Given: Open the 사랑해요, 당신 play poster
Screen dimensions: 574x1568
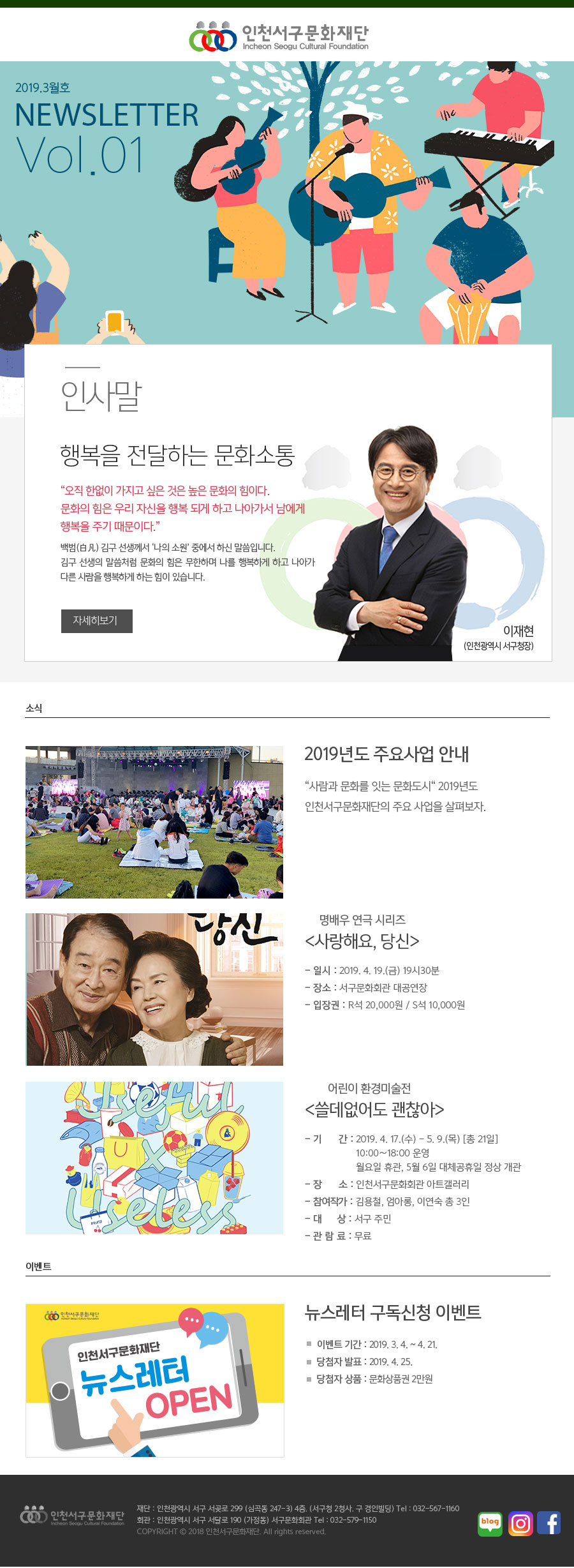Looking at the screenshot, I should pyautogui.click(x=154, y=989).
